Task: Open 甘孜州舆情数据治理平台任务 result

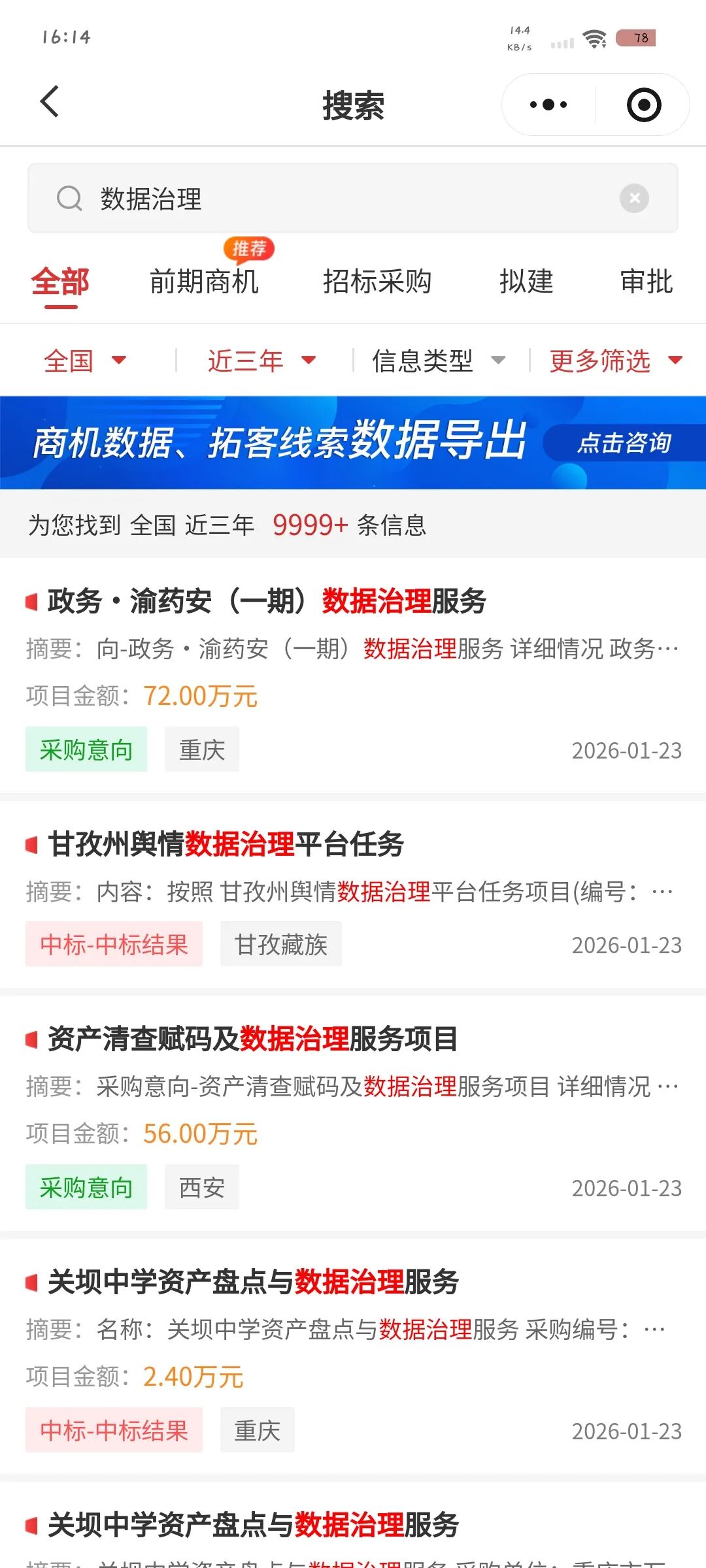Action: pyautogui.click(x=226, y=844)
